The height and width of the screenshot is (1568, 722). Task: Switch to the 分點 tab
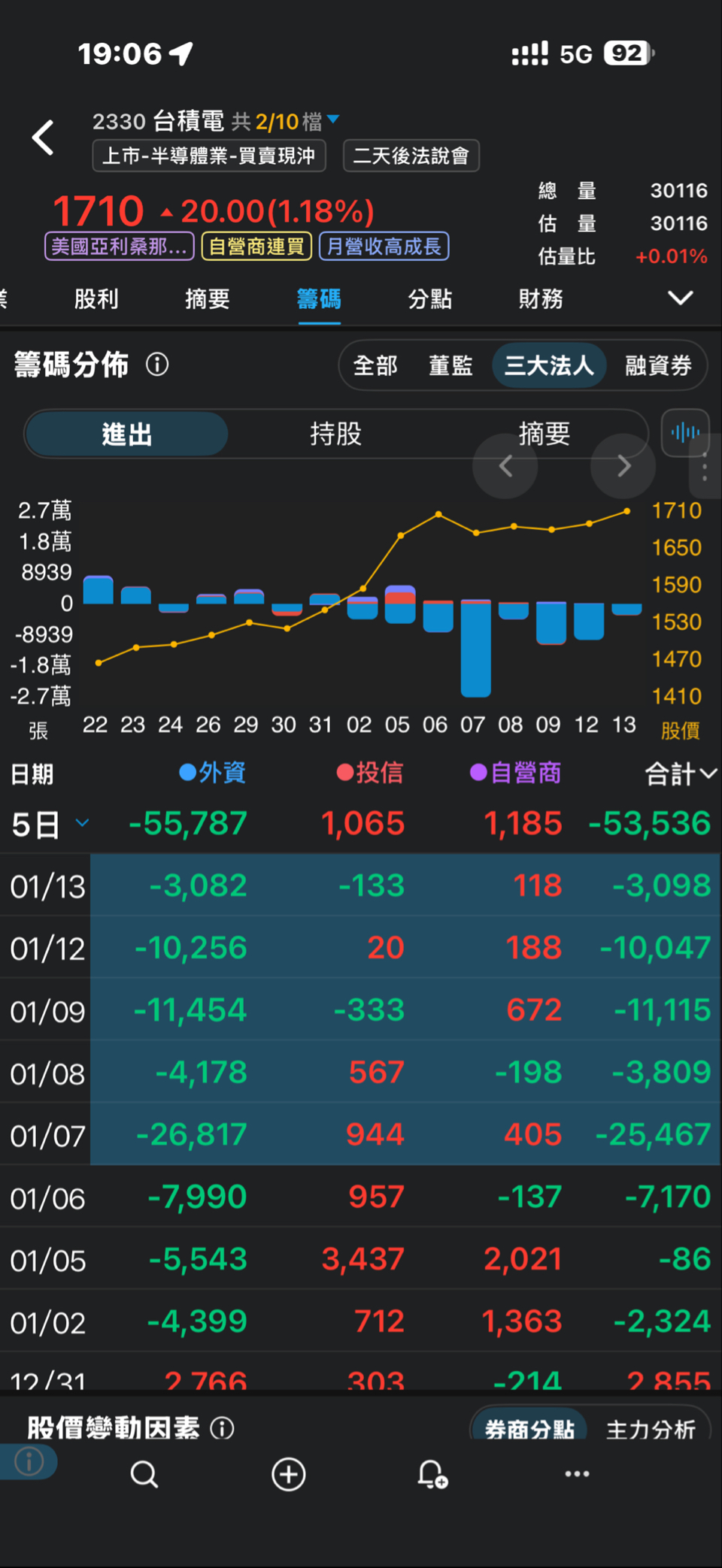[x=431, y=299]
